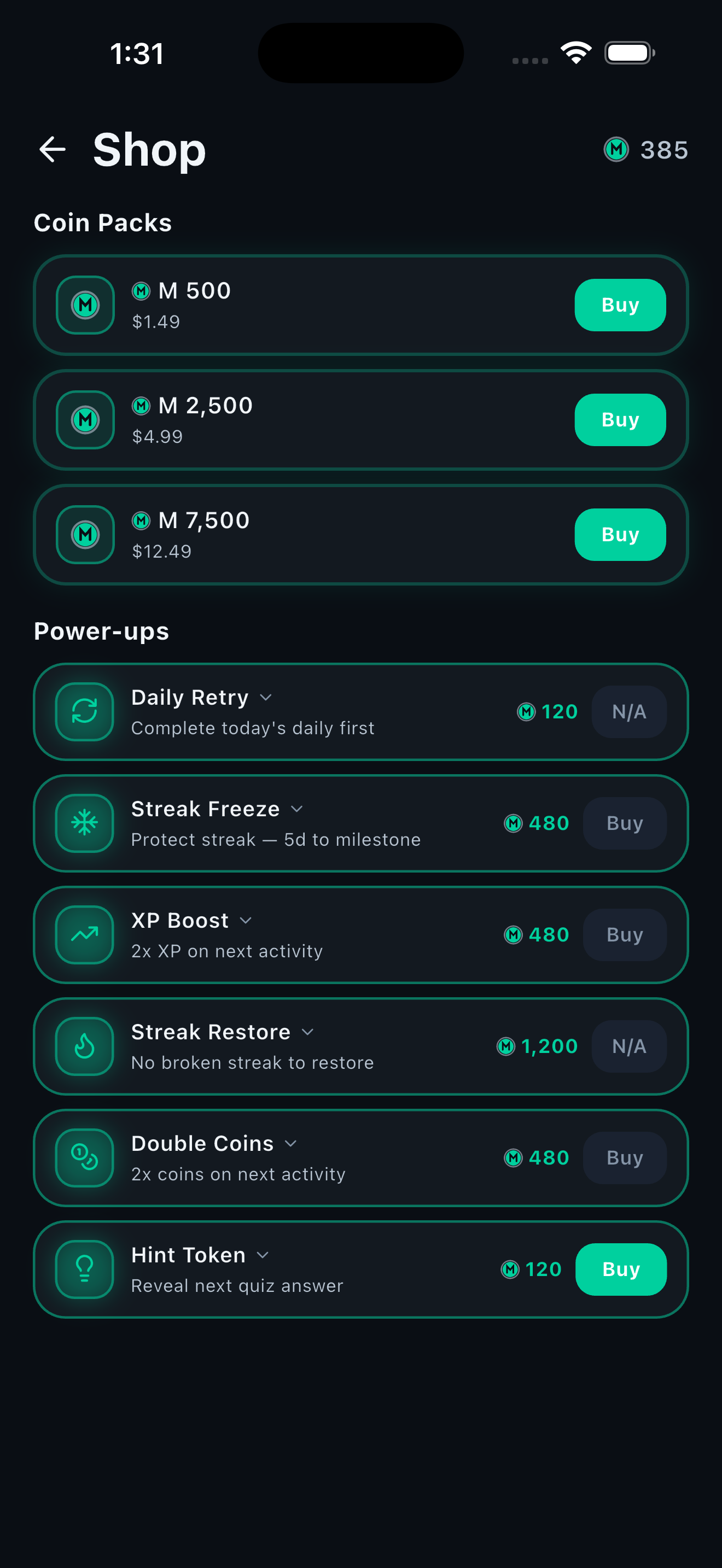
Task: Click the M 7,500 pack coin icon
Action: click(x=84, y=534)
